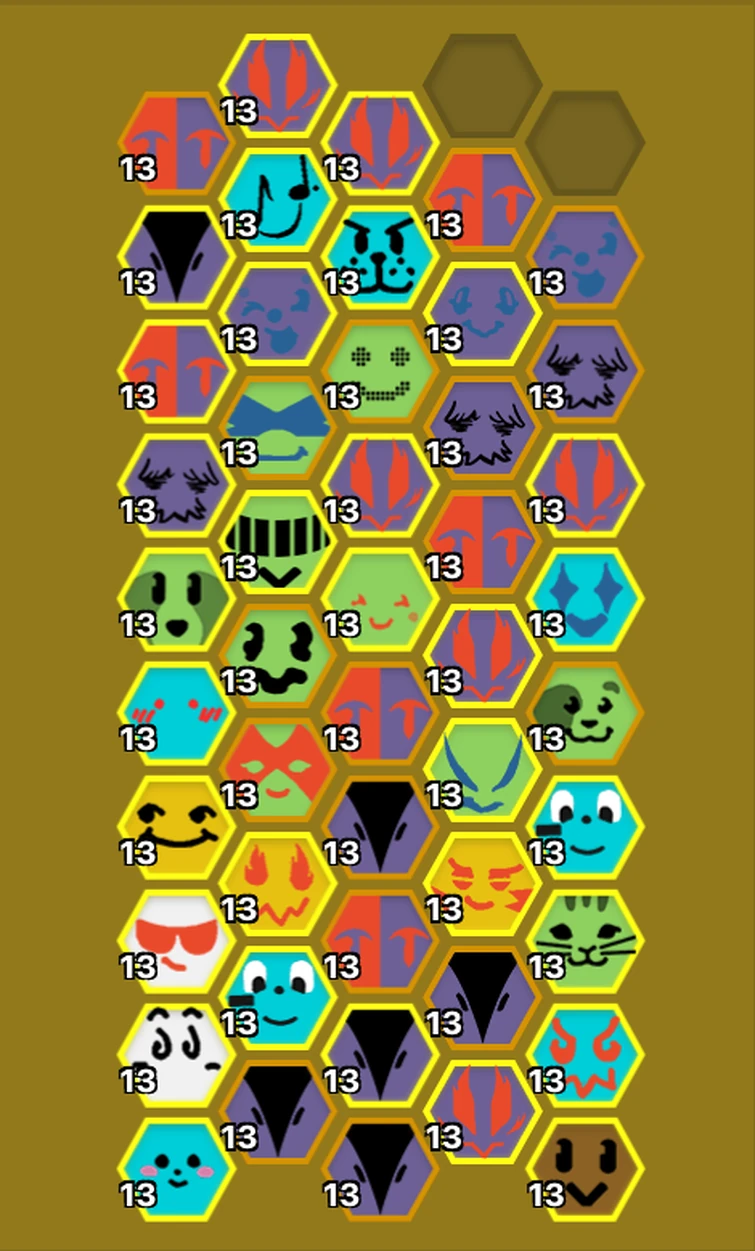Open the green dotted pixel-smile bee

point(380,370)
